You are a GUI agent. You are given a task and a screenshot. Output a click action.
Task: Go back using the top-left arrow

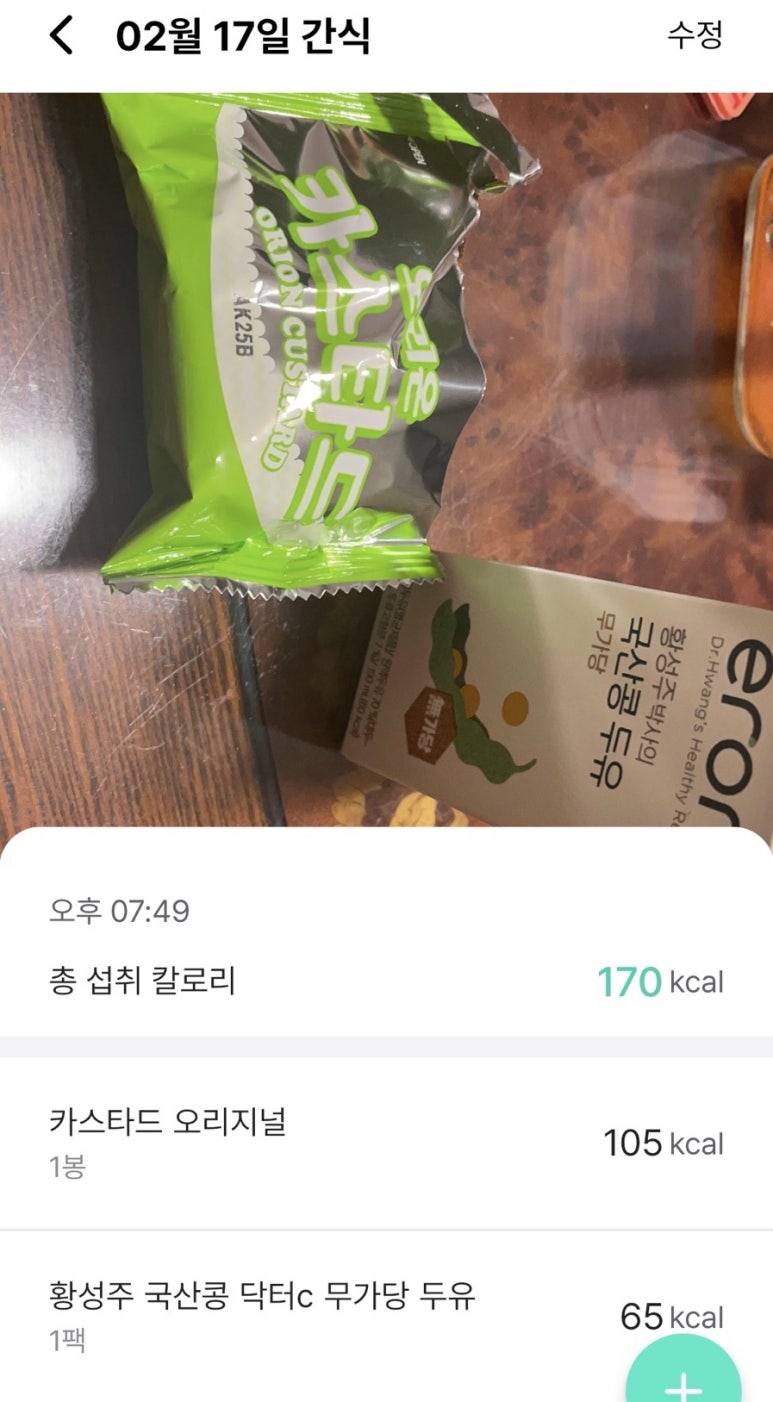pyautogui.click(x=62, y=36)
